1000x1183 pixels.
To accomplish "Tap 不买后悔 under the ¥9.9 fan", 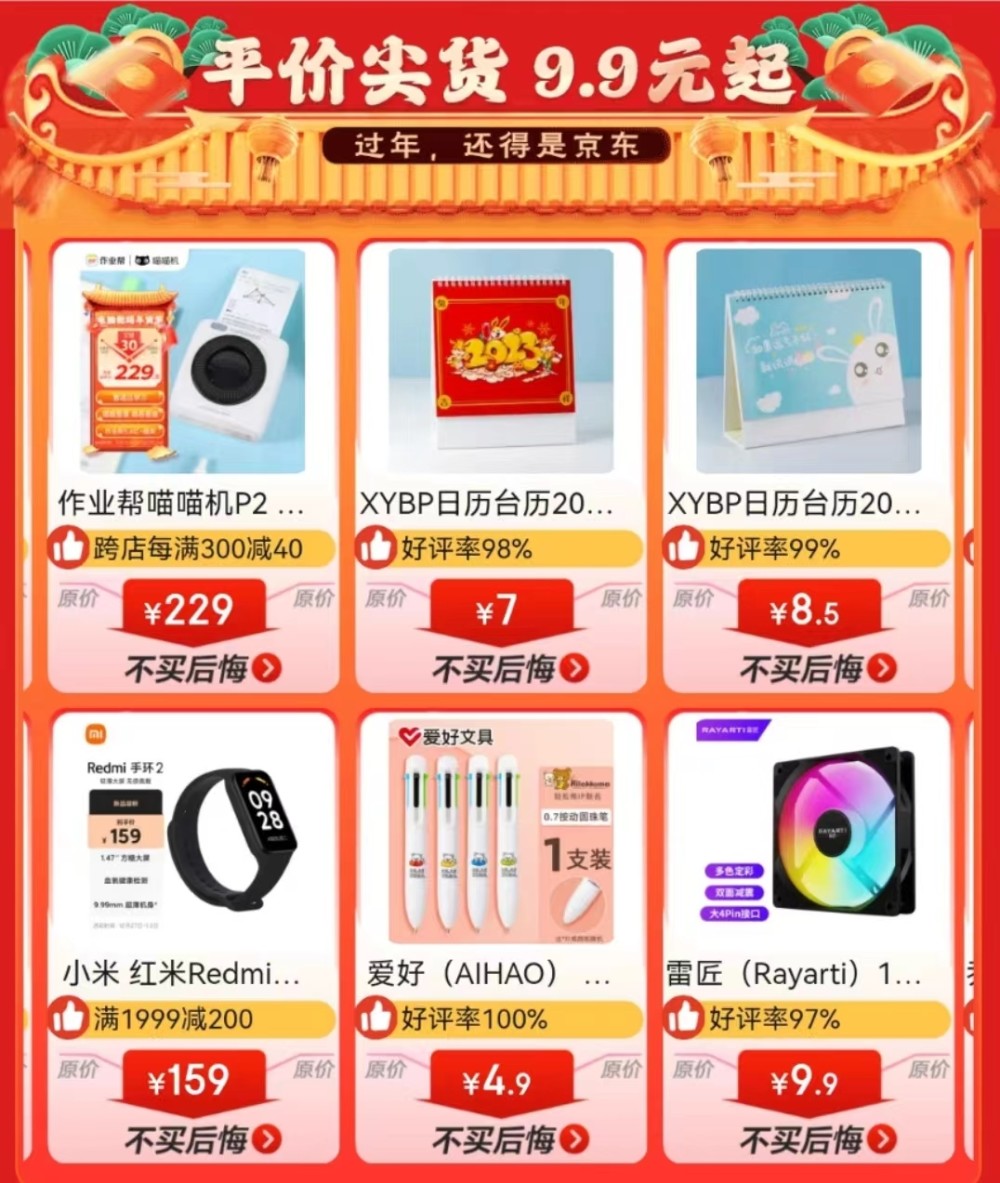I will click(x=816, y=1138).
